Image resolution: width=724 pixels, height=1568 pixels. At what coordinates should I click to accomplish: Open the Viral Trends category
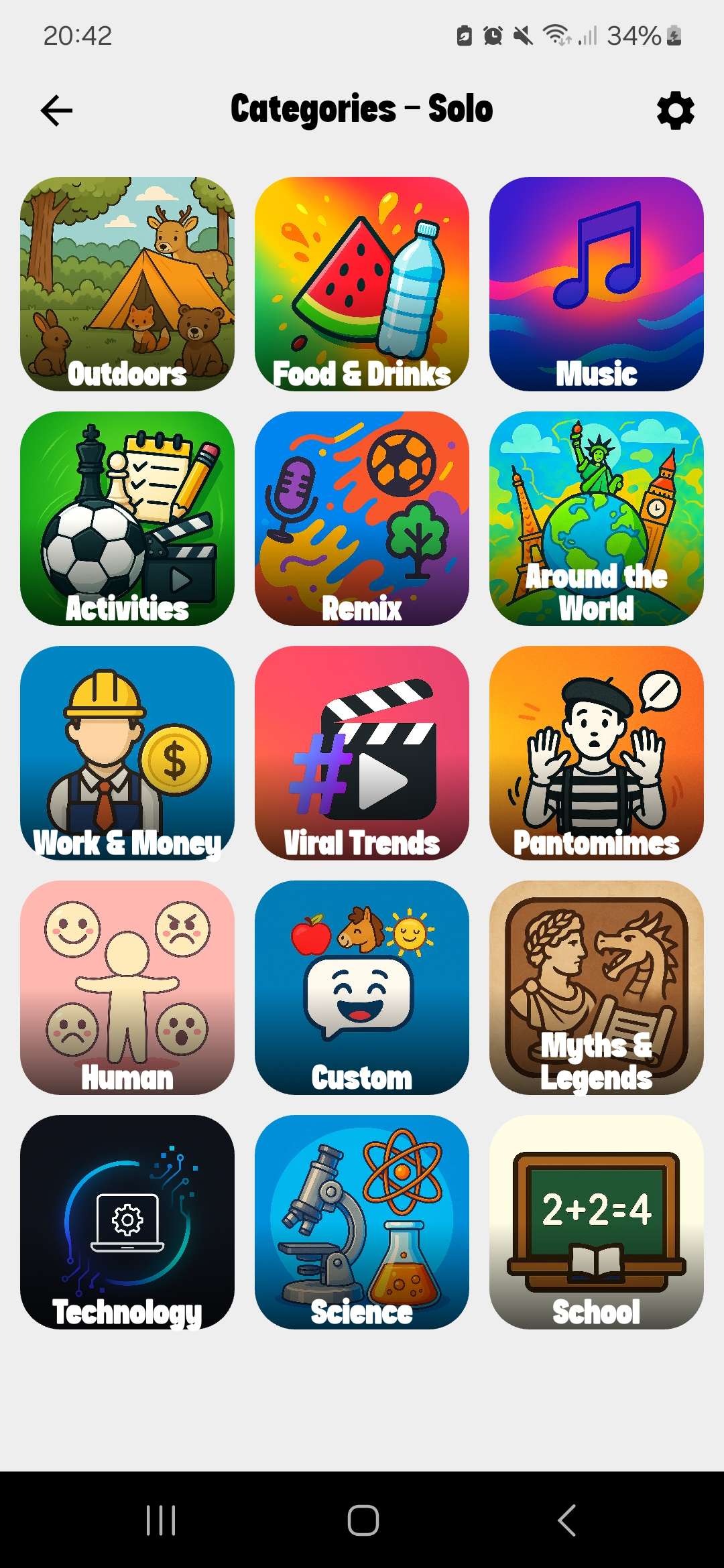(362, 753)
